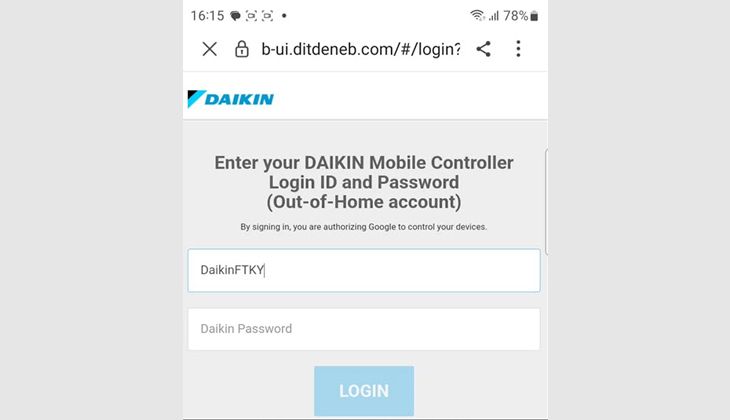730x420 pixels.
Task: View site security lock info
Action: click(241, 49)
